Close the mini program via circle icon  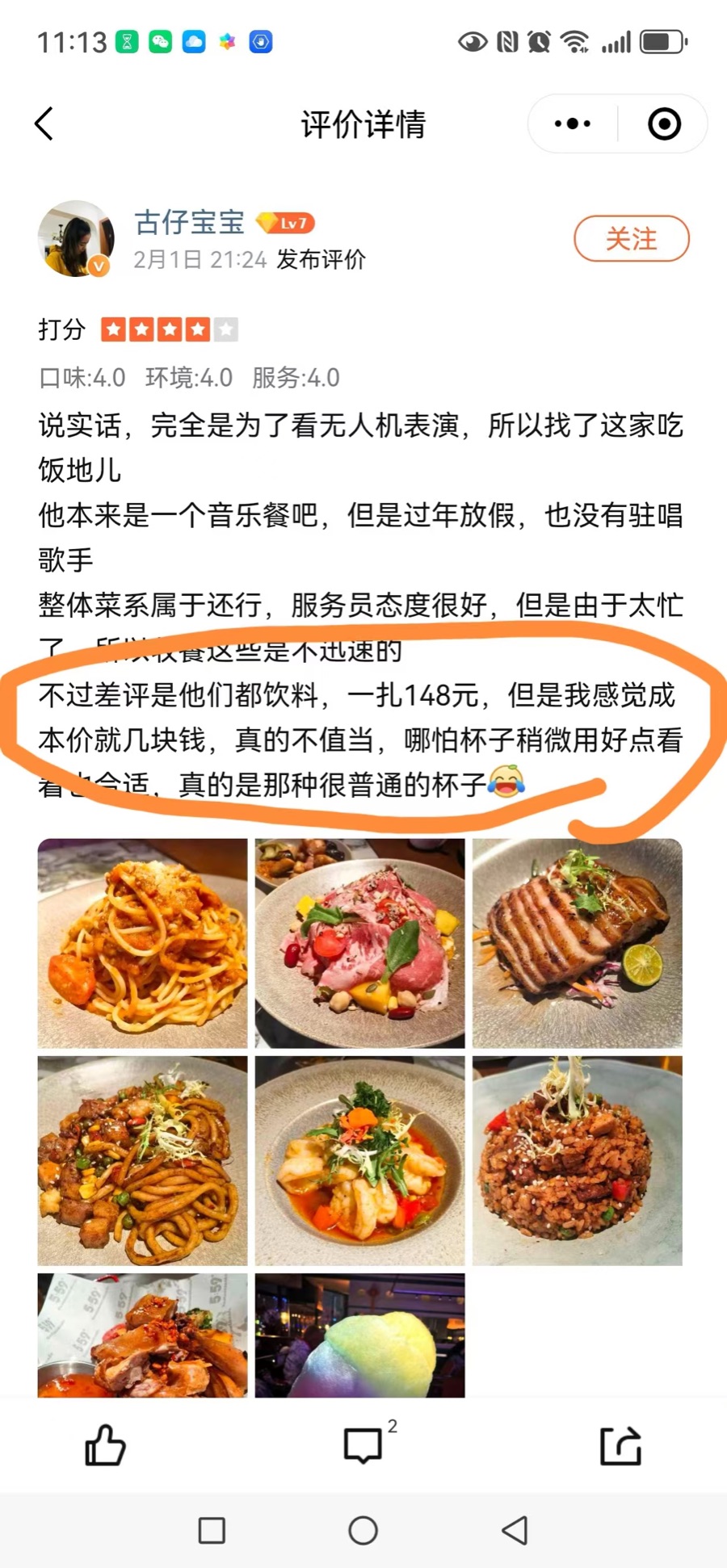tap(664, 124)
